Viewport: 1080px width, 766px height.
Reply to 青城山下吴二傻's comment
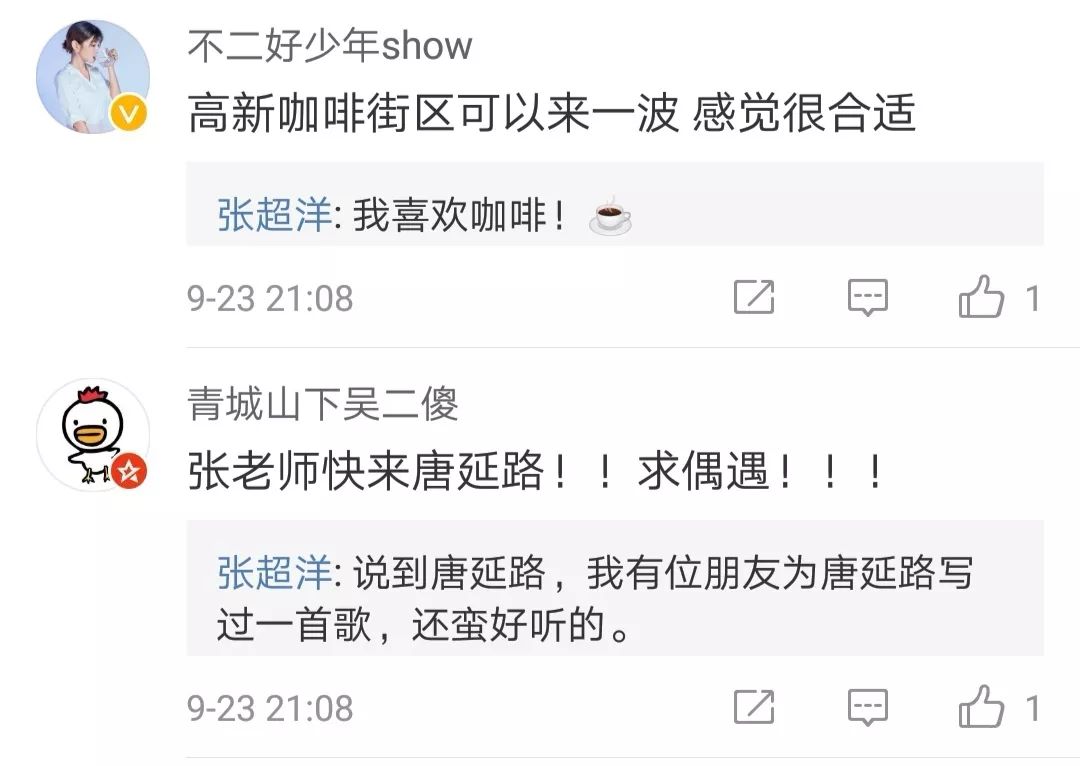867,708
